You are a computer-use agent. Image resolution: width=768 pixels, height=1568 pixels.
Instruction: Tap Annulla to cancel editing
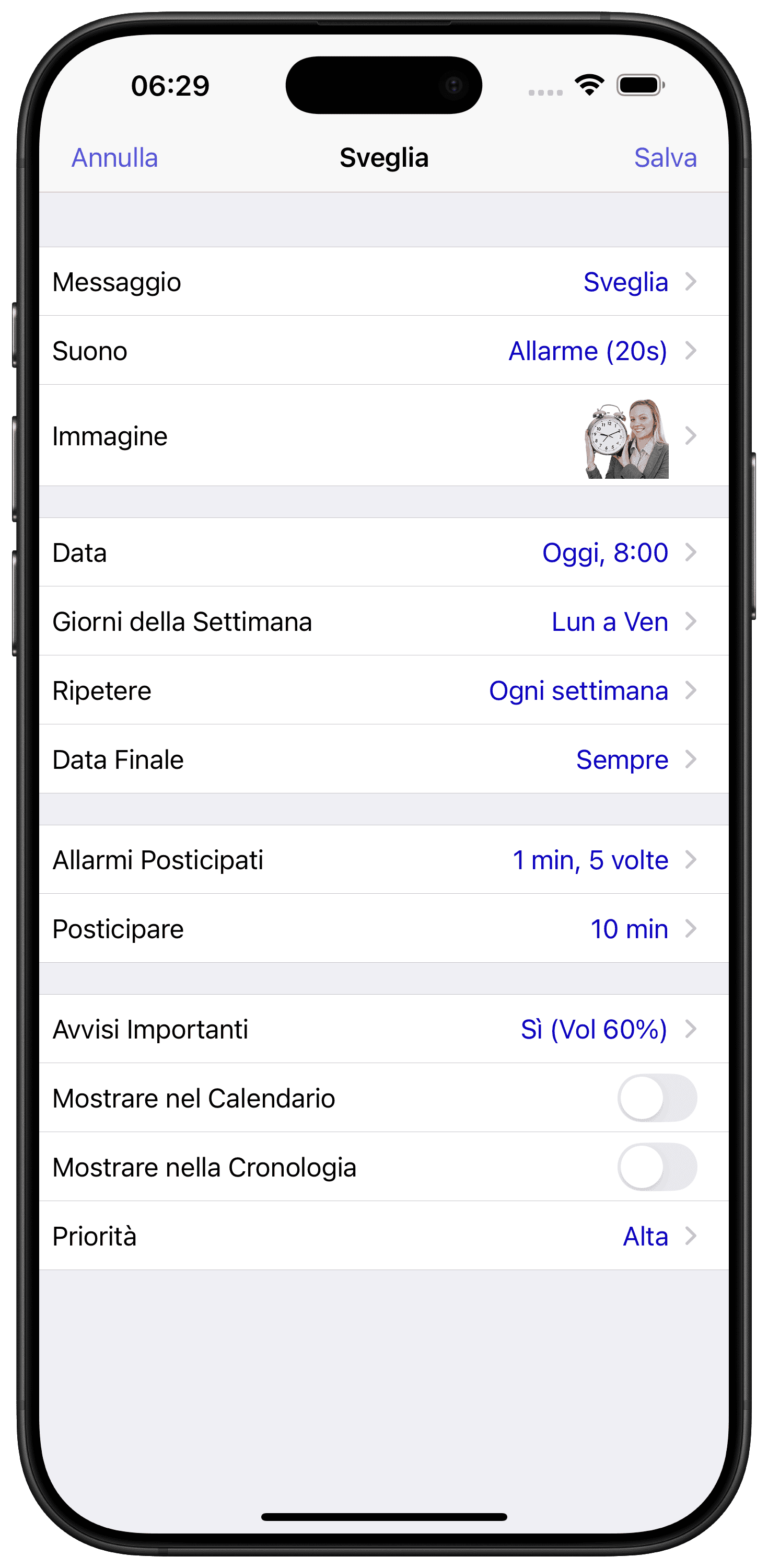(x=114, y=158)
